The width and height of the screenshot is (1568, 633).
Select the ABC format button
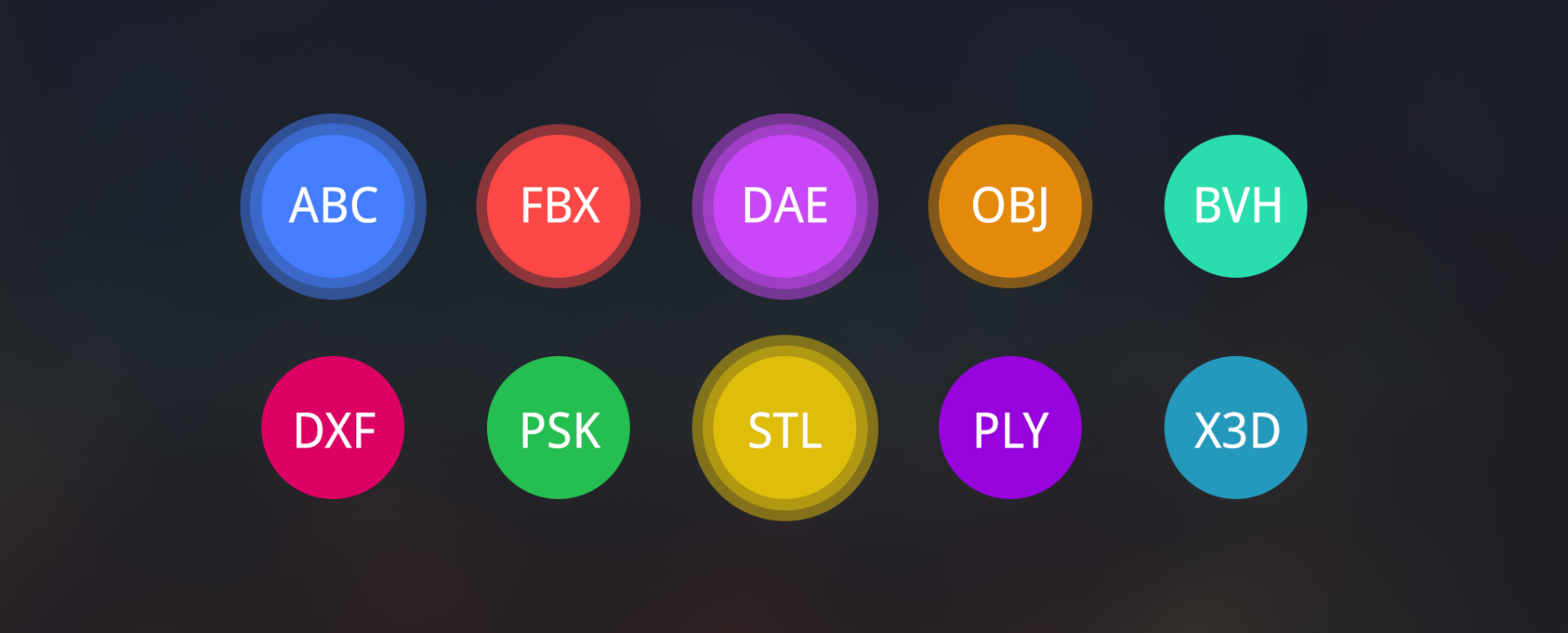333,206
